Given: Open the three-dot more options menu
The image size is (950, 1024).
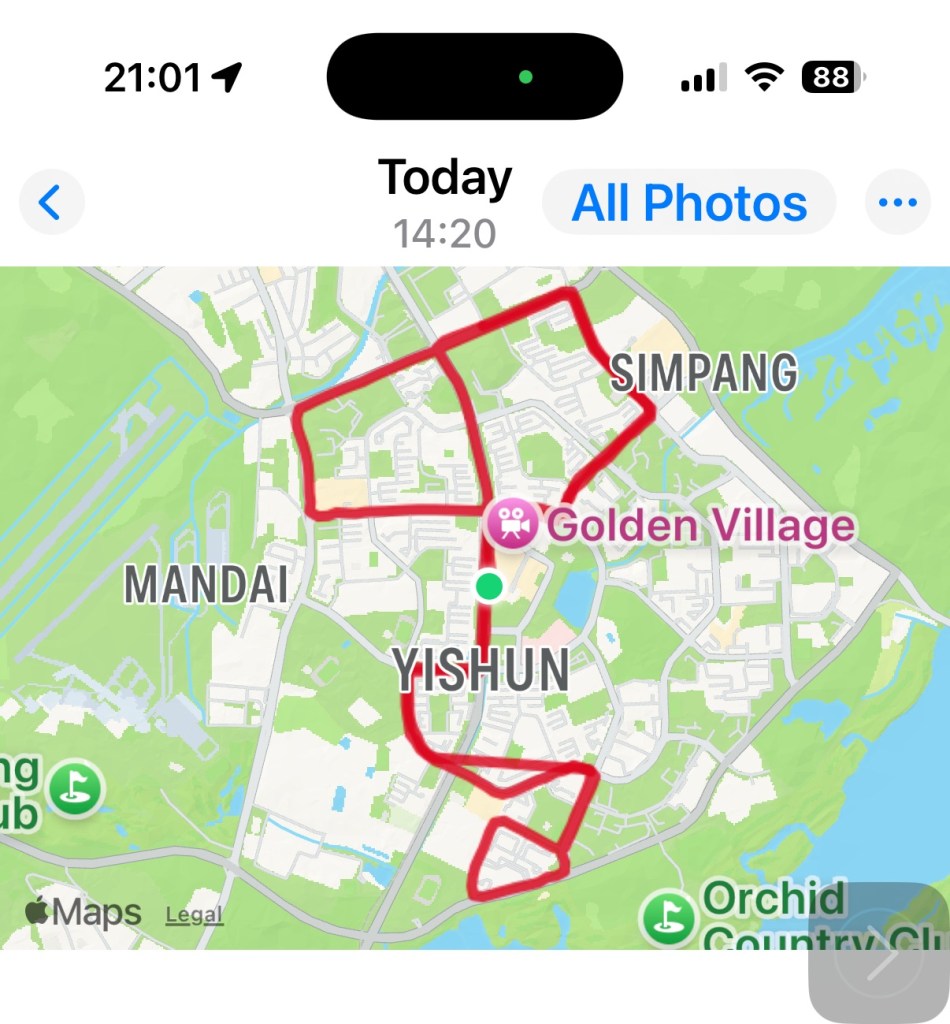Looking at the screenshot, I should [x=896, y=203].
